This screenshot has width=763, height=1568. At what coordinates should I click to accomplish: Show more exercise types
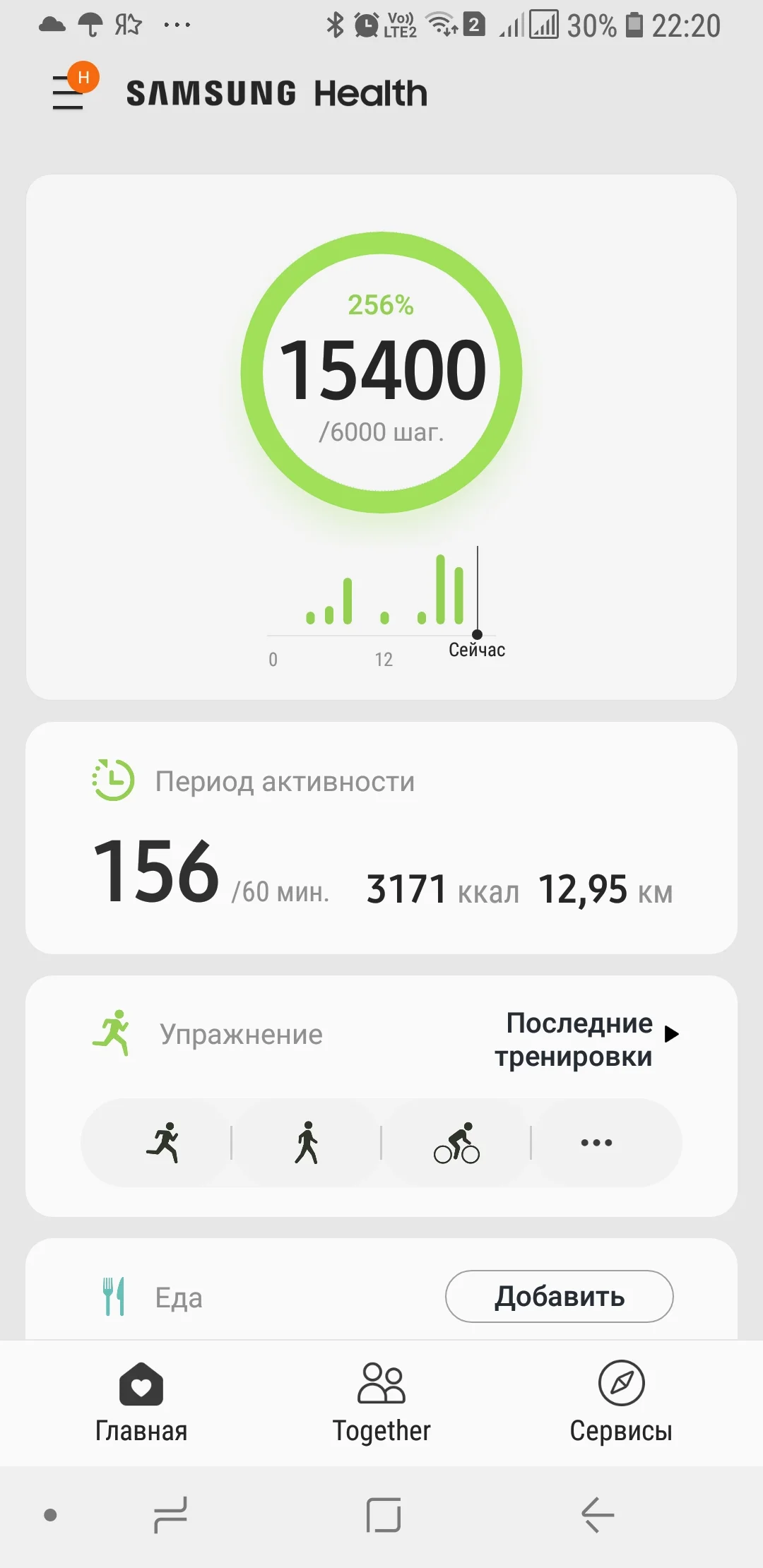click(597, 1143)
